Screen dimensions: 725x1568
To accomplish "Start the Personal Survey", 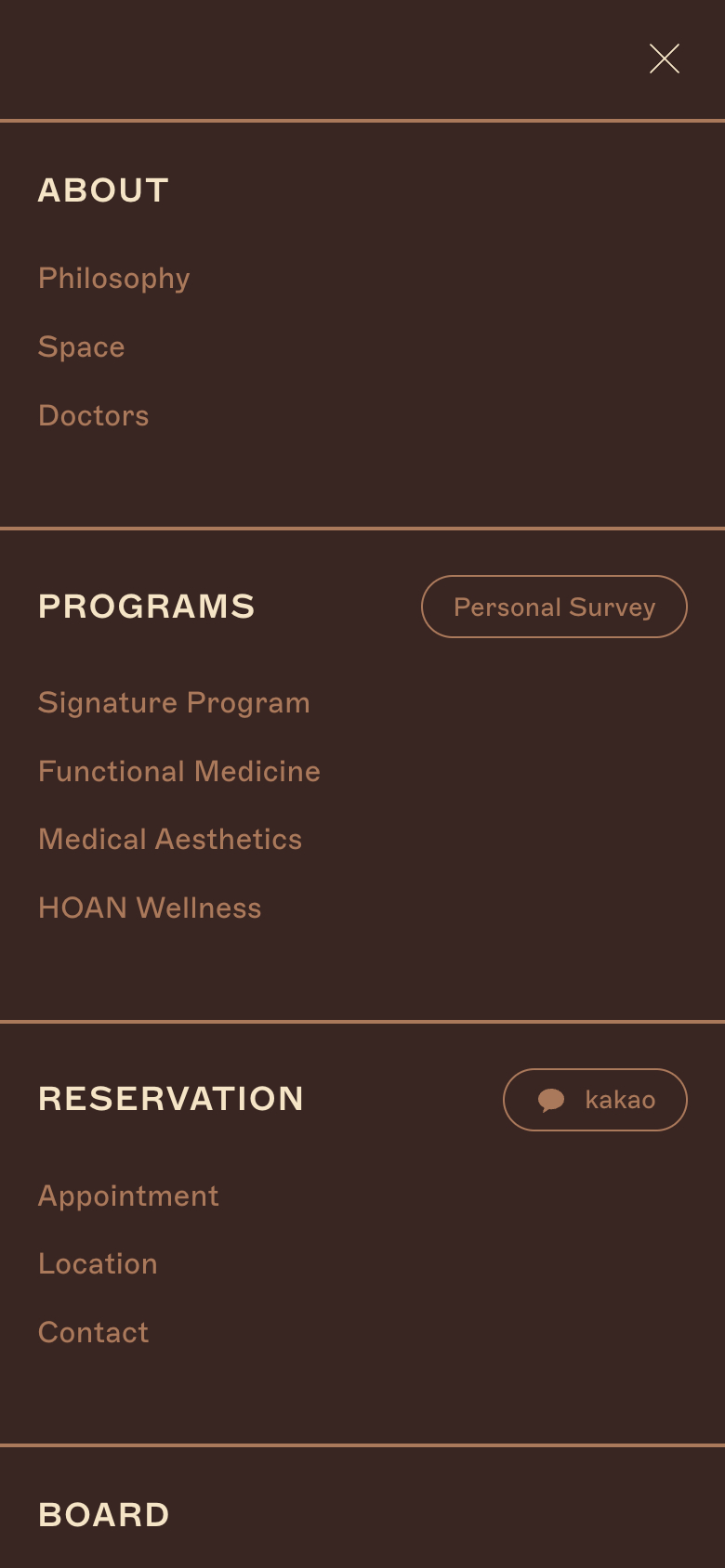I will [554, 607].
